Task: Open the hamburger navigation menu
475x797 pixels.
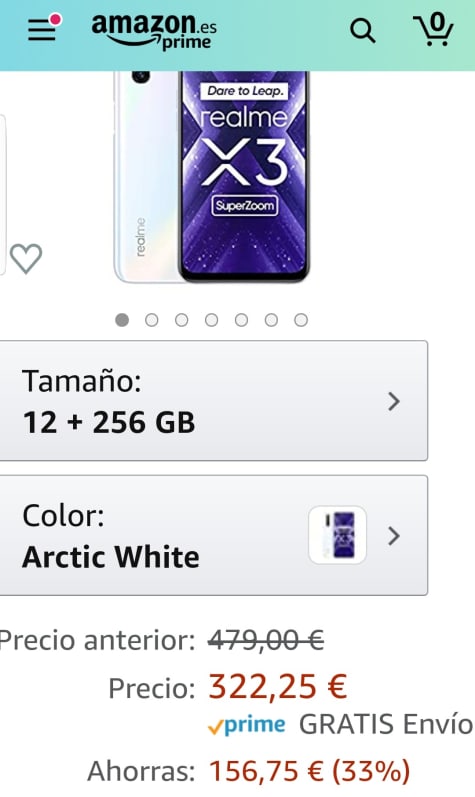Action: click(44, 28)
